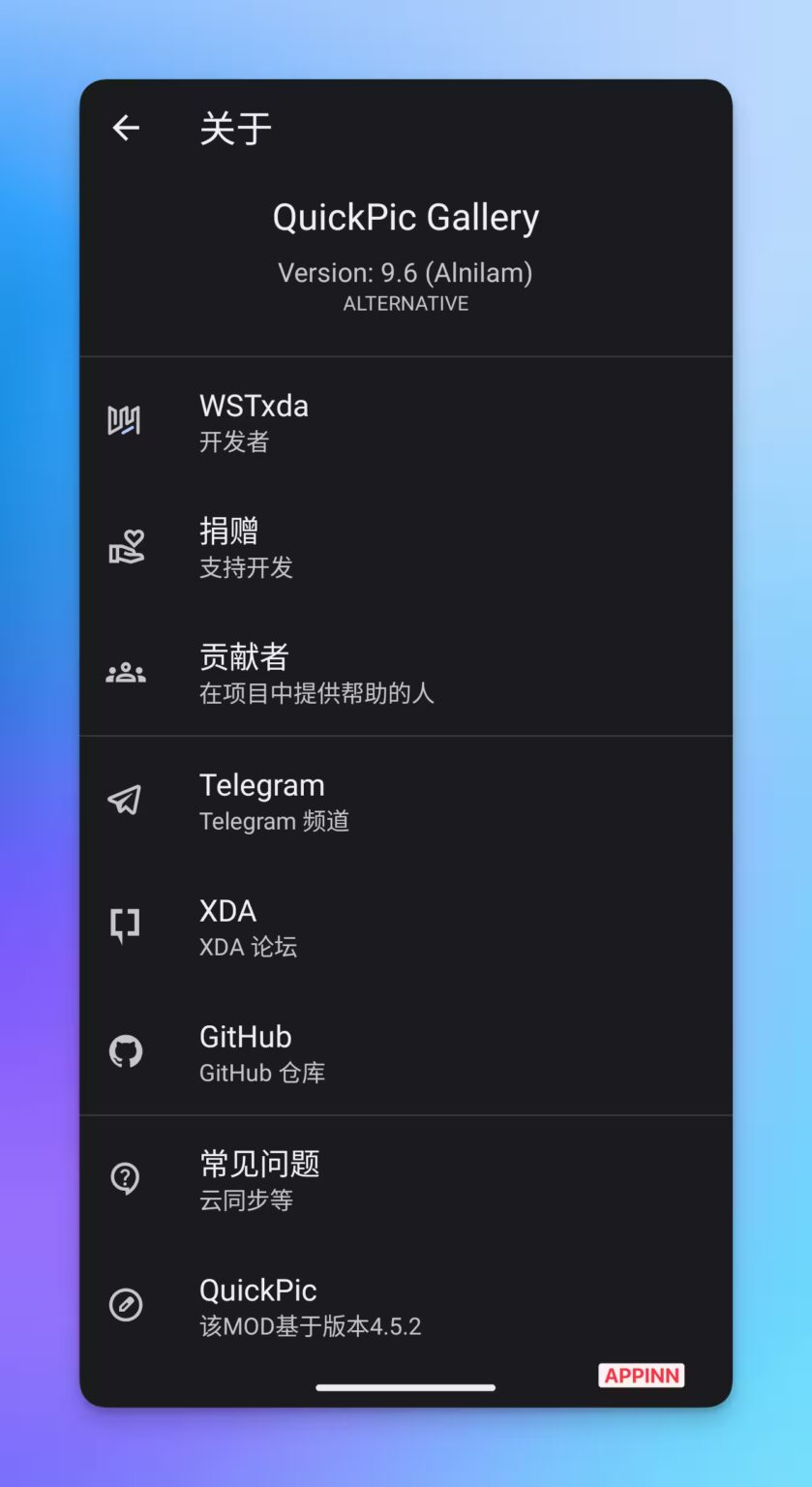Tap the pencil icon next to QuickPic
Image resolution: width=812 pixels, height=1487 pixels.
[x=125, y=1304]
